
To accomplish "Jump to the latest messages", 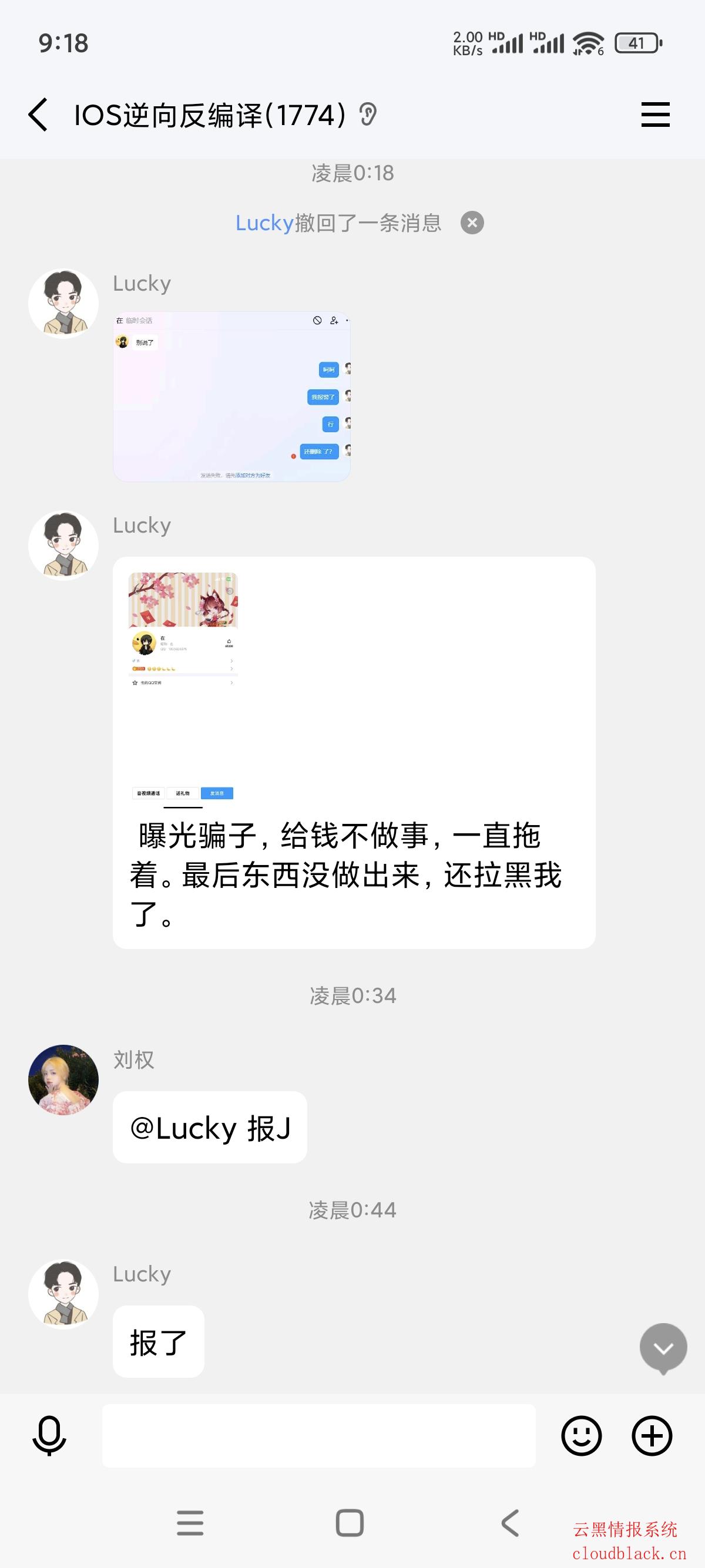I will click(663, 1348).
